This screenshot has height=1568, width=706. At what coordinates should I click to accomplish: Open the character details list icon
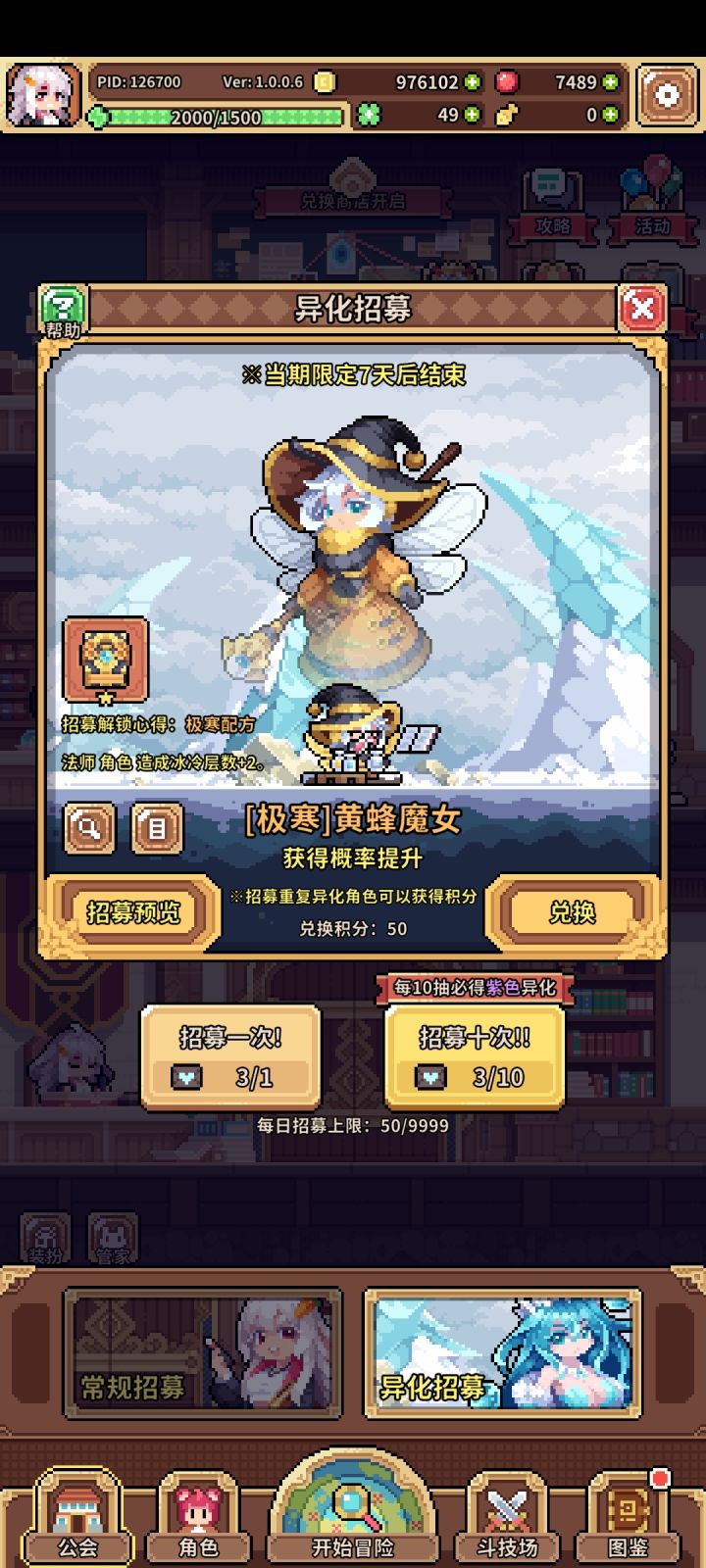pos(157,828)
